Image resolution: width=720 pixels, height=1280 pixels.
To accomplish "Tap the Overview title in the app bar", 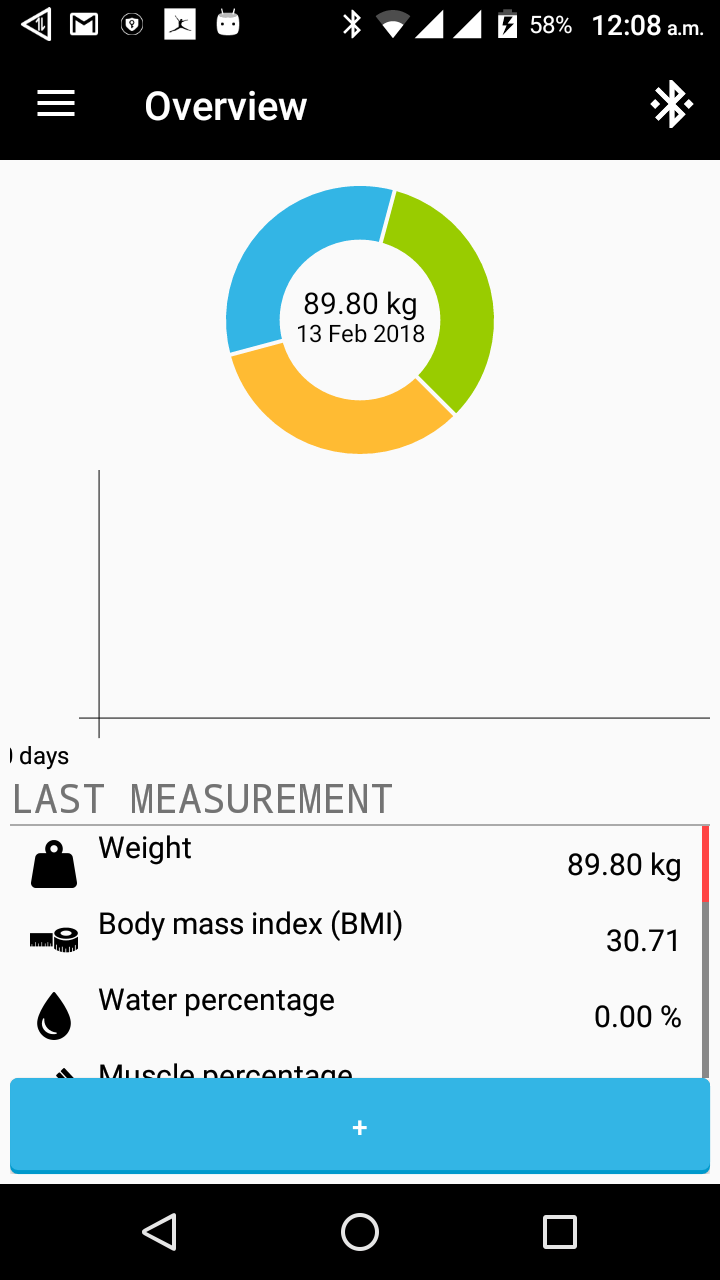I will (225, 105).
